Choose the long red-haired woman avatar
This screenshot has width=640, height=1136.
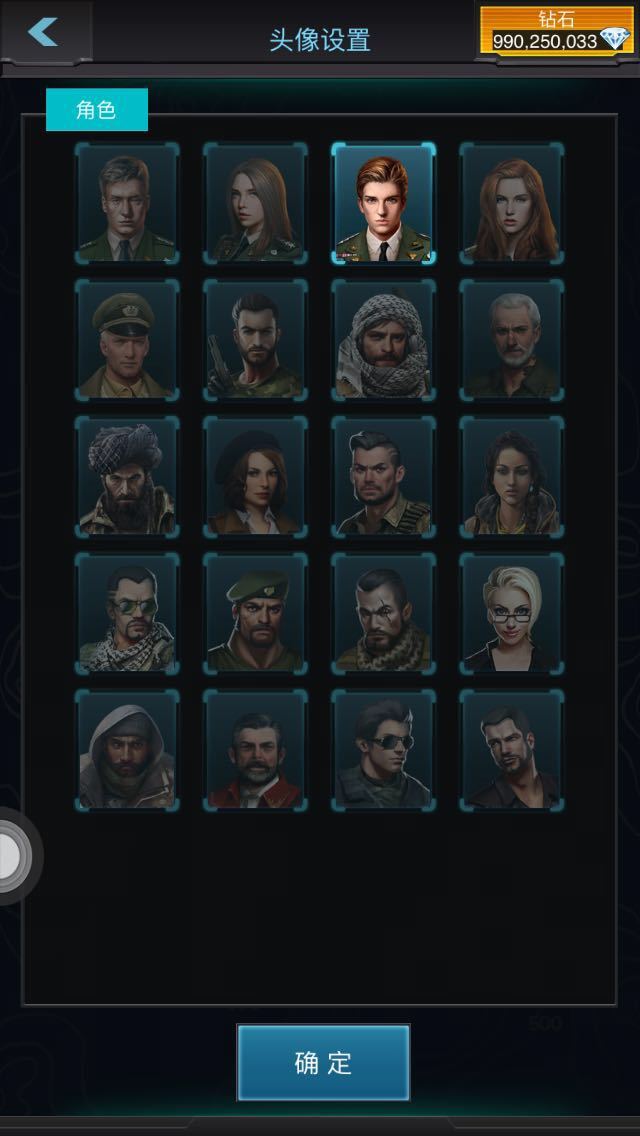(511, 203)
